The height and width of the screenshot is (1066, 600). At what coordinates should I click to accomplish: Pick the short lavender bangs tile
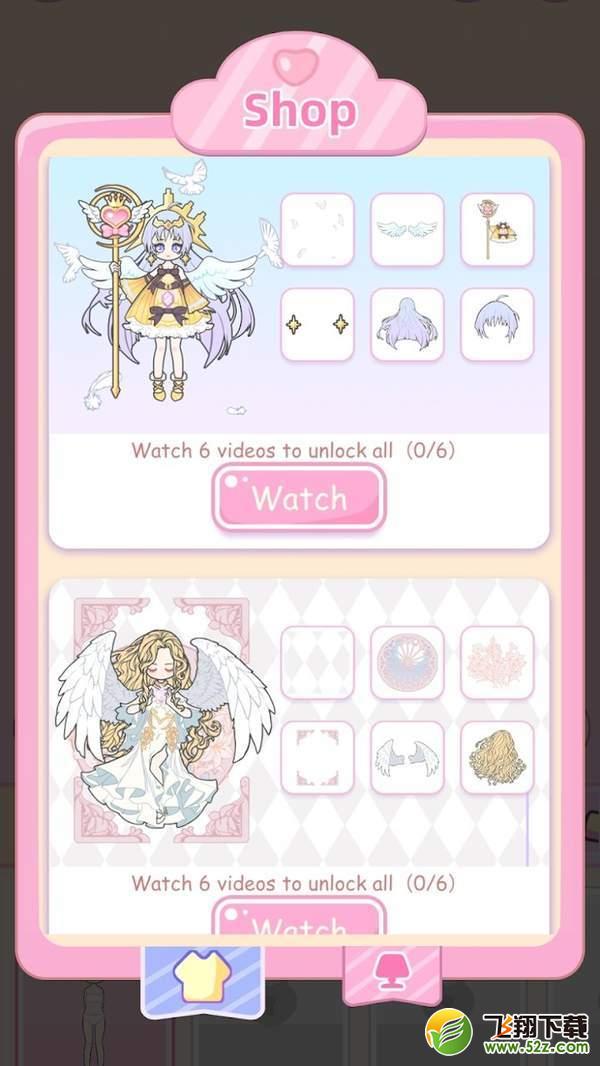(x=497, y=324)
